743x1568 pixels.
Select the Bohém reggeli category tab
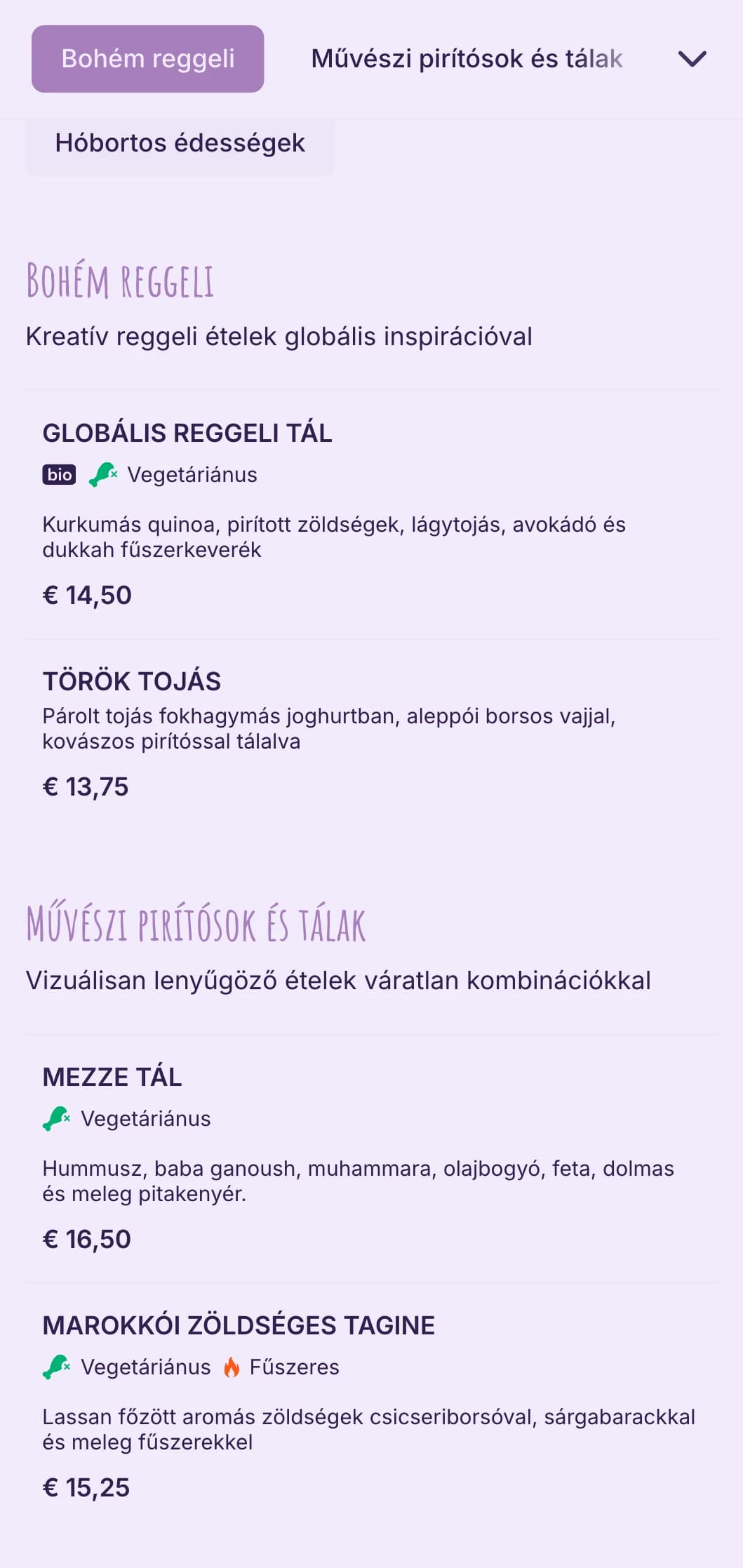[x=147, y=59]
